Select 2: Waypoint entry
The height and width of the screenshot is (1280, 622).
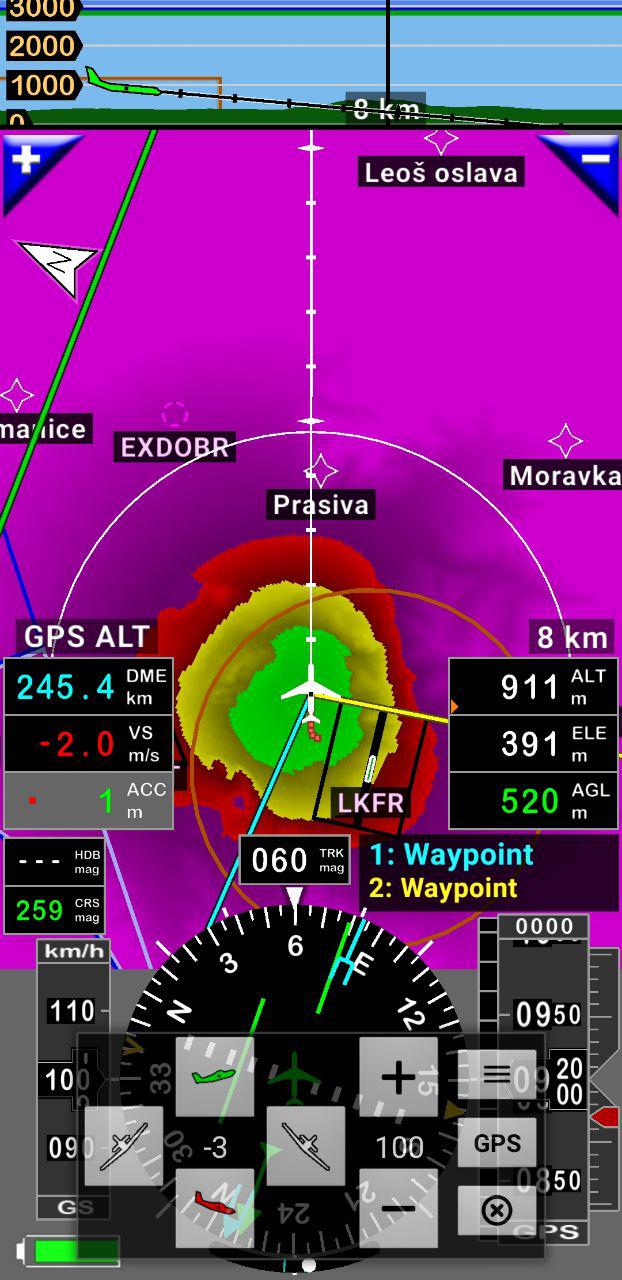coord(443,888)
